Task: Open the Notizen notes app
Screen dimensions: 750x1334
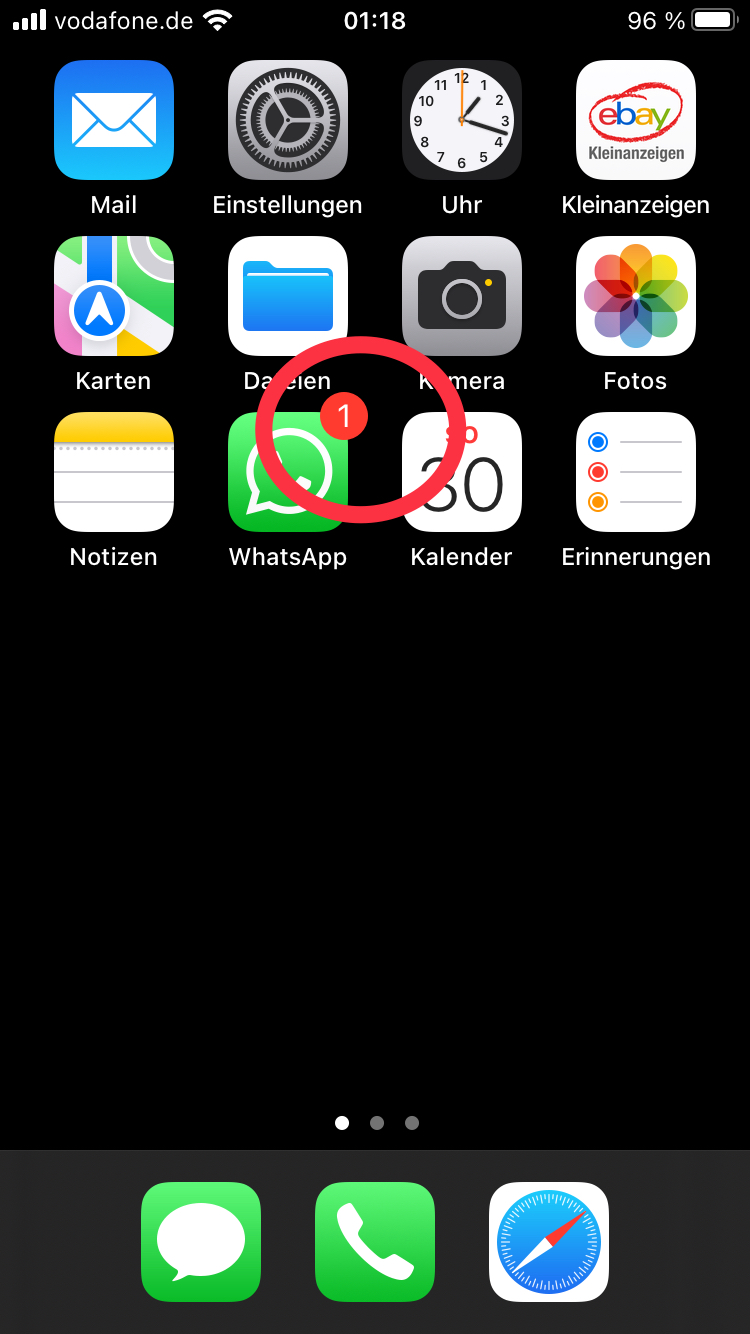Action: (x=114, y=472)
